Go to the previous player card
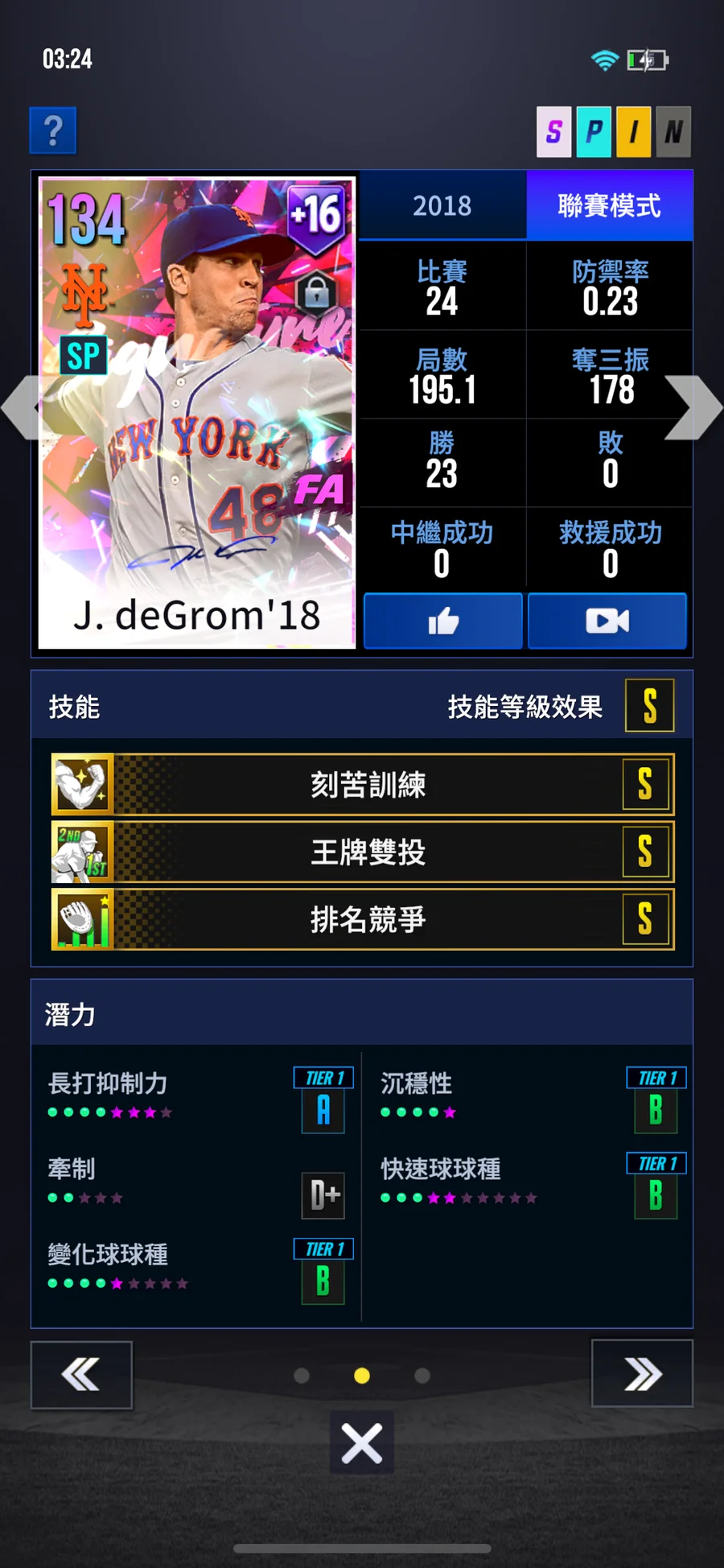This screenshot has width=724, height=1568. [20, 408]
